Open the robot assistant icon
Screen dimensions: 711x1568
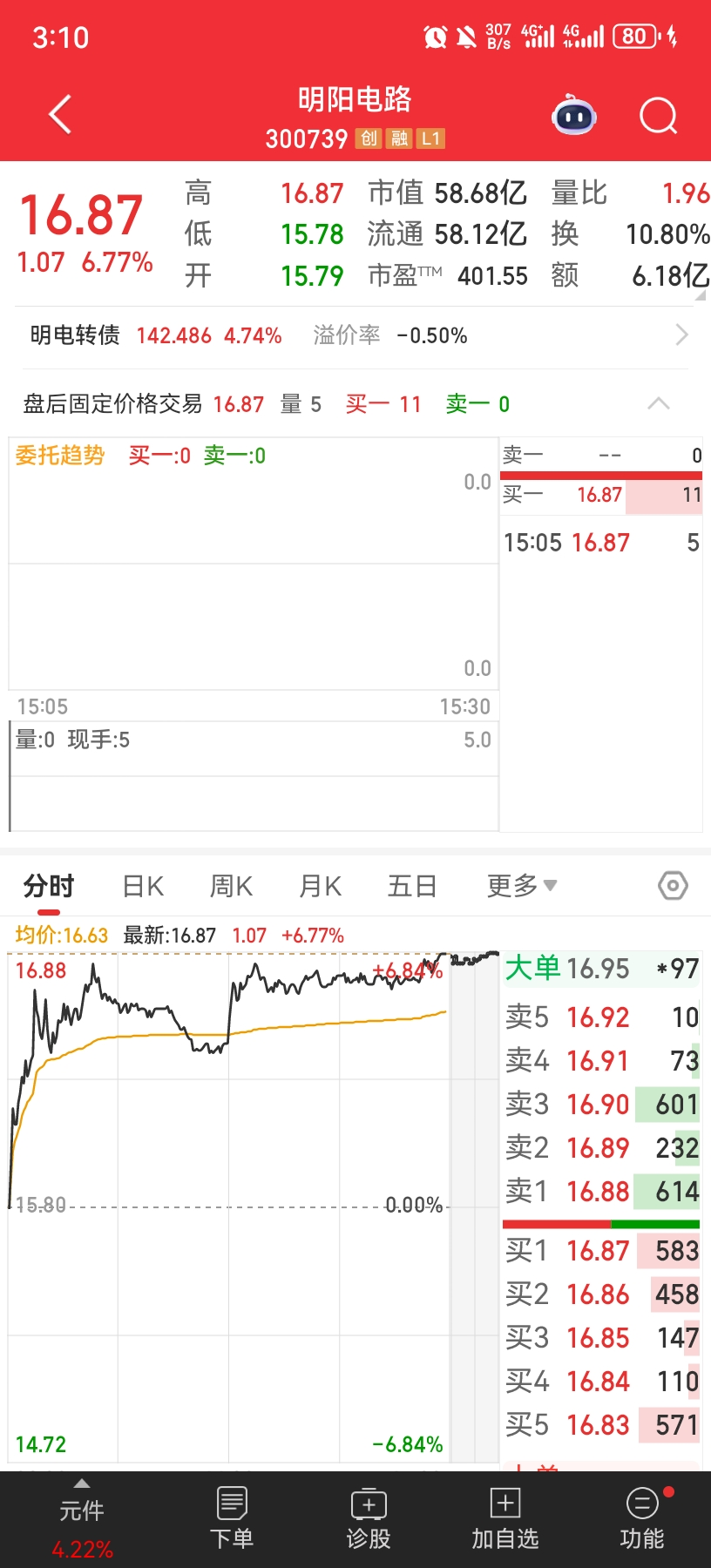[574, 115]
